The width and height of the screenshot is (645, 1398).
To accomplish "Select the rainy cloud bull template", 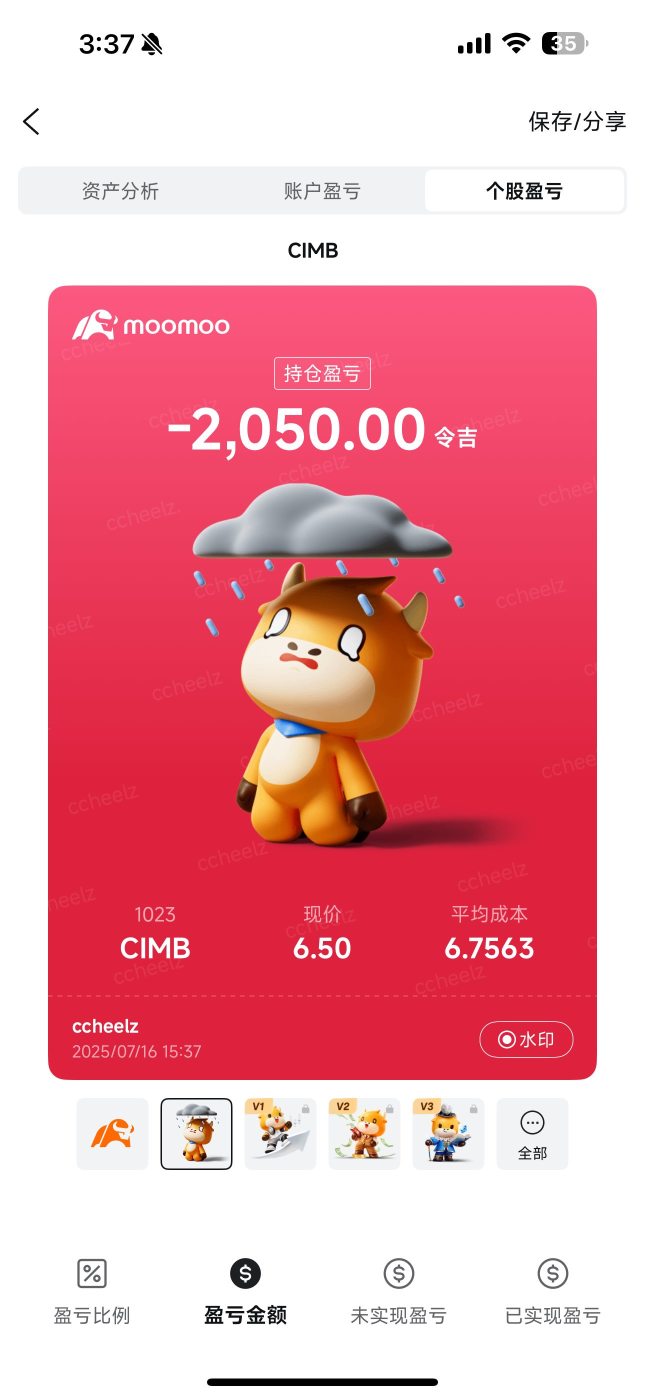I will [196, 1134].
